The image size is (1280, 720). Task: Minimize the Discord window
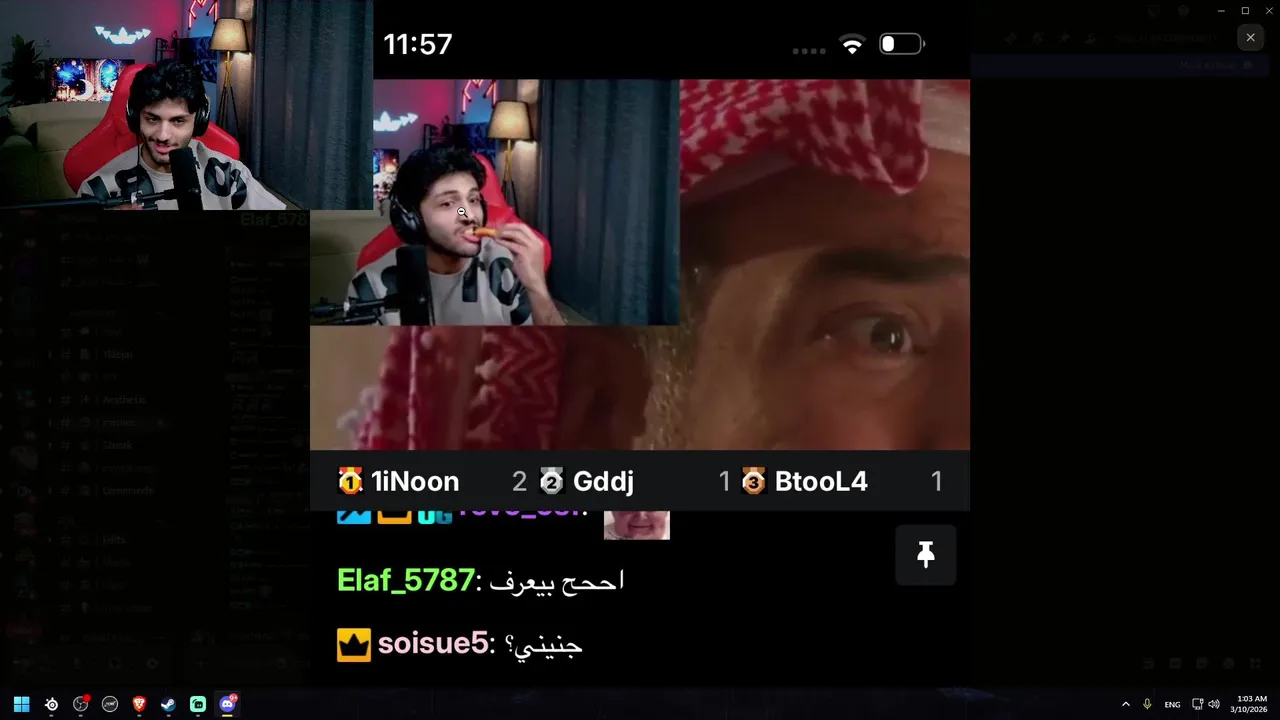[x=1221, y=10]
